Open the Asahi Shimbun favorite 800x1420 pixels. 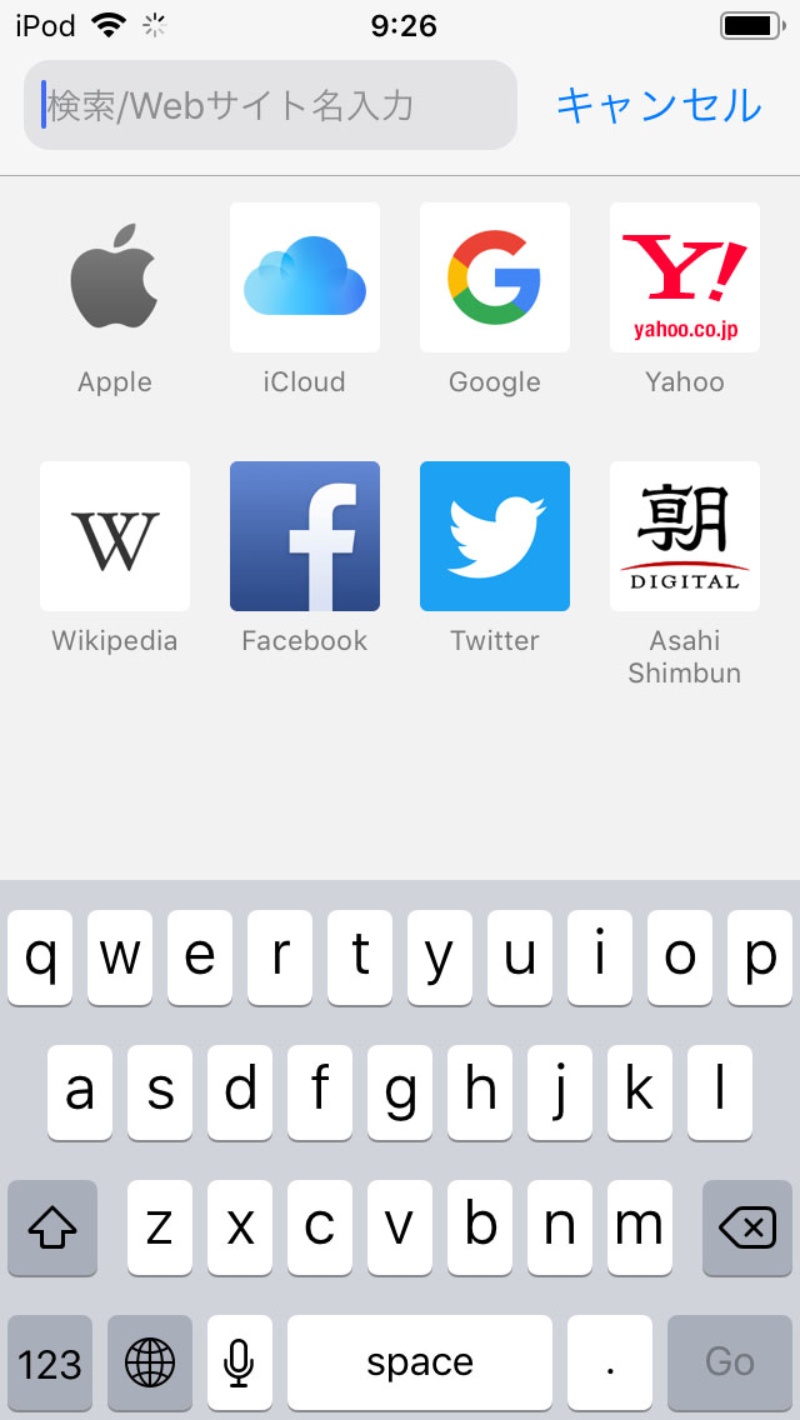coord(685,536)
